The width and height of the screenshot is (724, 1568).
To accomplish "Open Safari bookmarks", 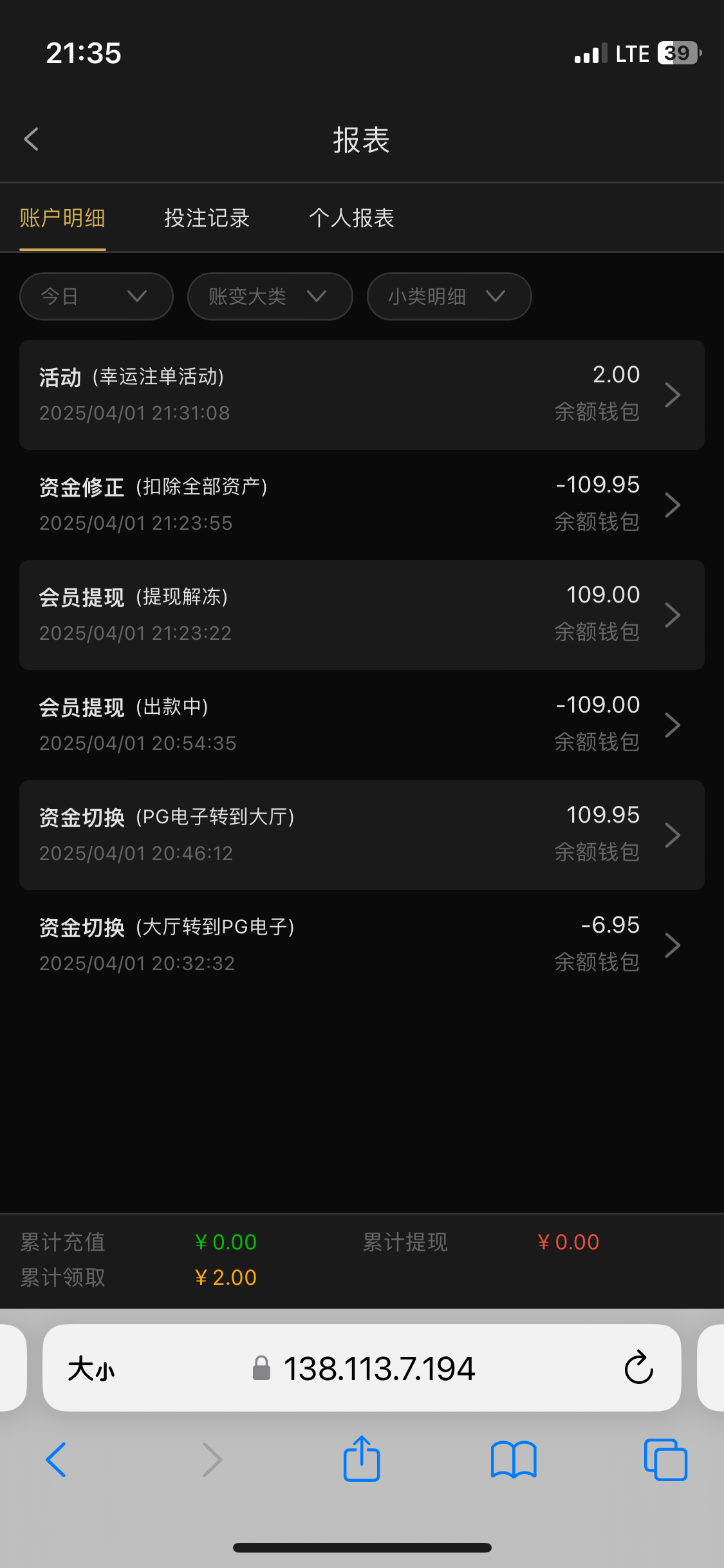I will [513, 1459].
